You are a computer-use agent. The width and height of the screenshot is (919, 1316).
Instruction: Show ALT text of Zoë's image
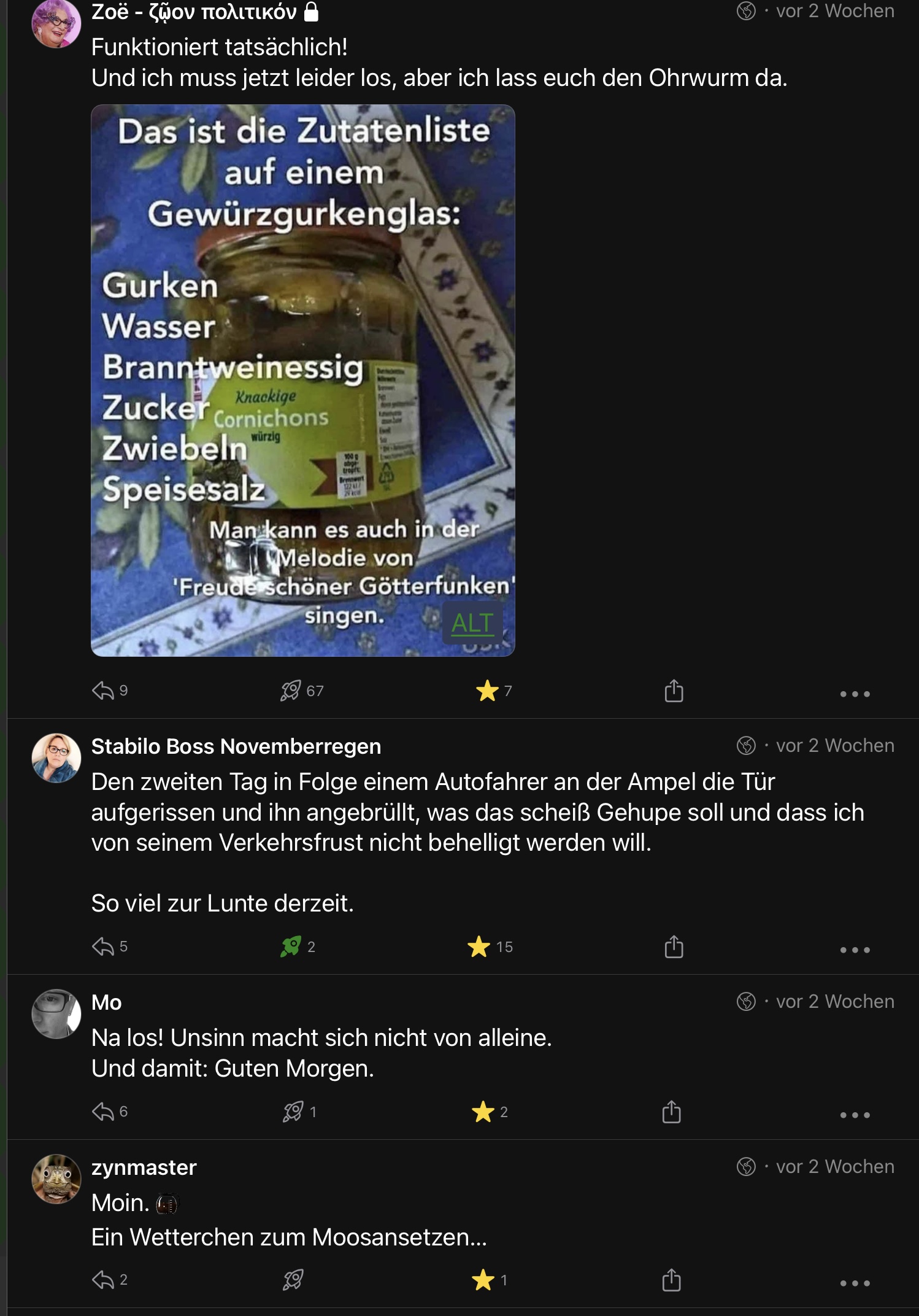click(472, 623)
